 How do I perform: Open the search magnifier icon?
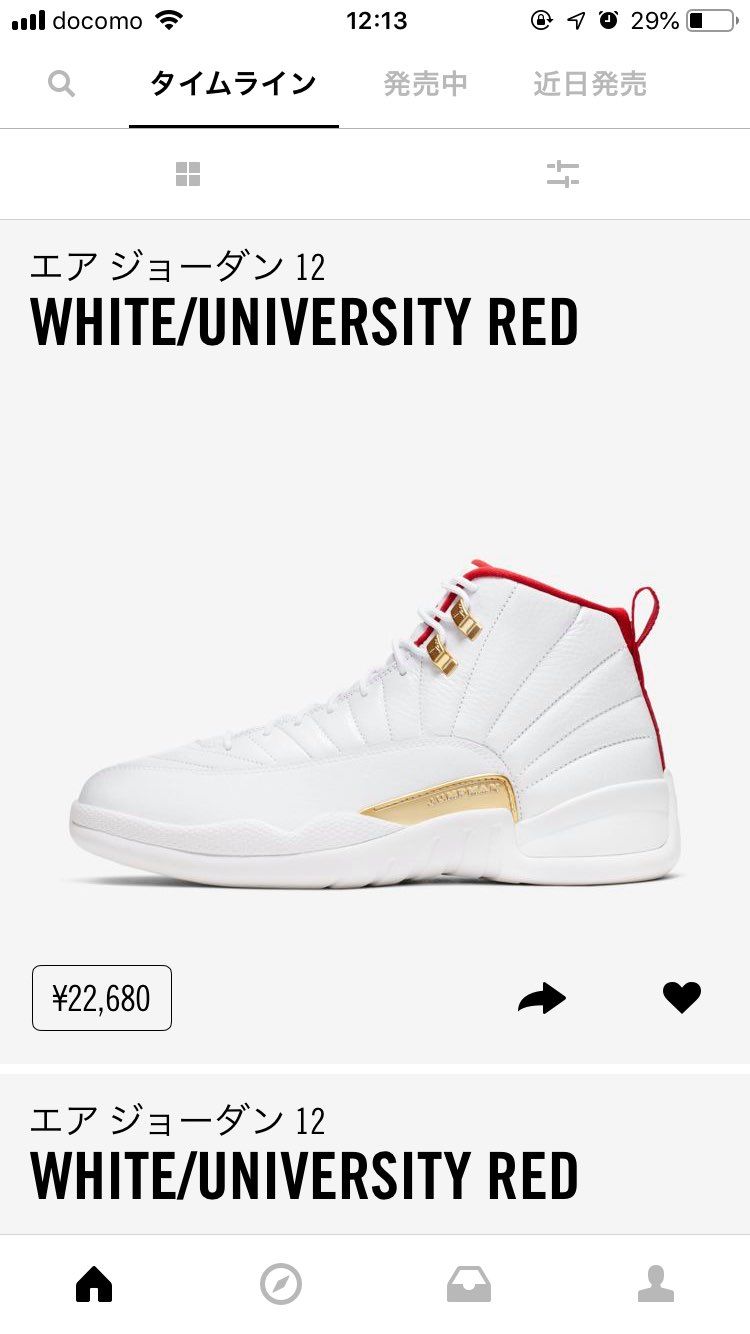click(61, 85)
